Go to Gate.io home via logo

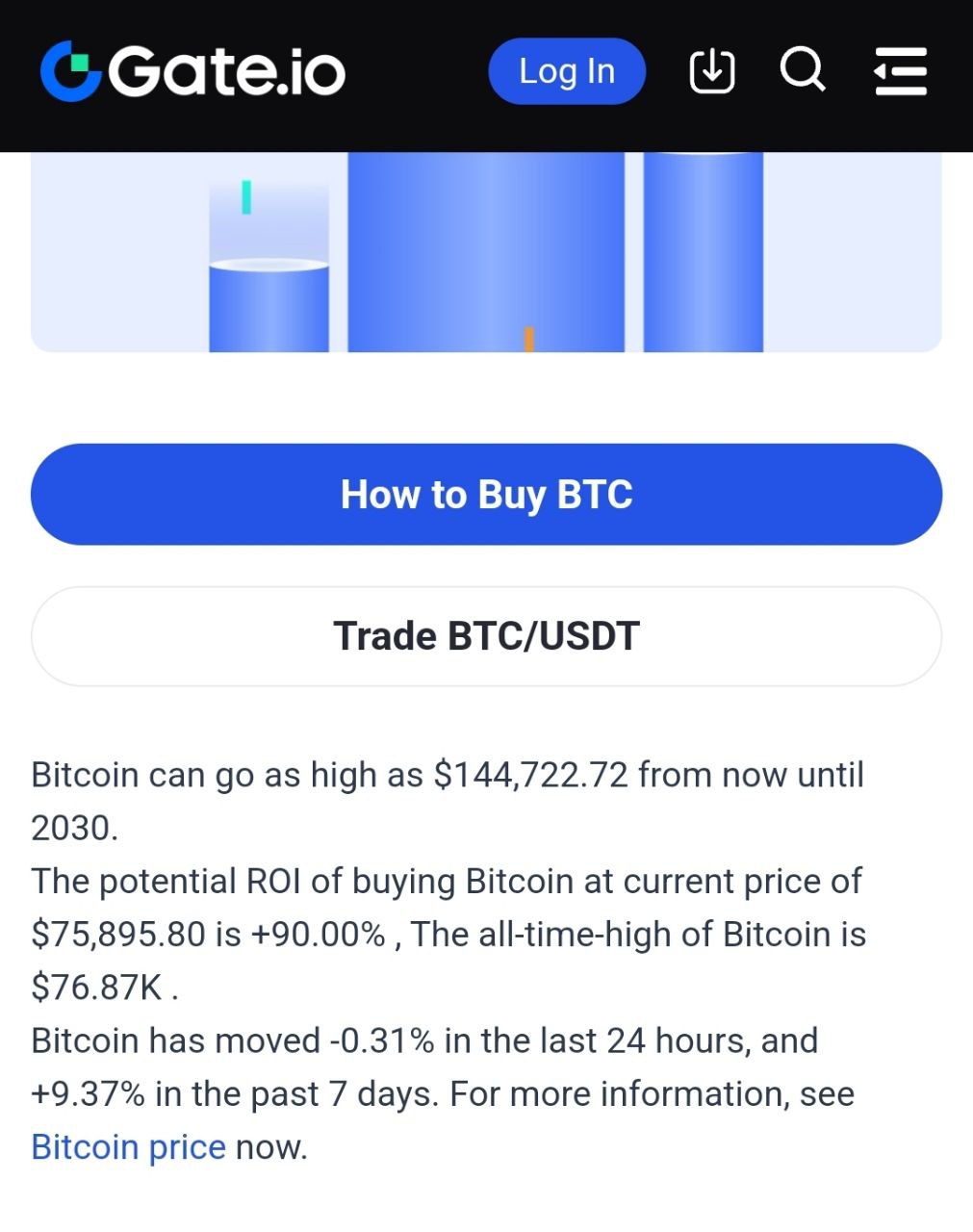point(192,71)
